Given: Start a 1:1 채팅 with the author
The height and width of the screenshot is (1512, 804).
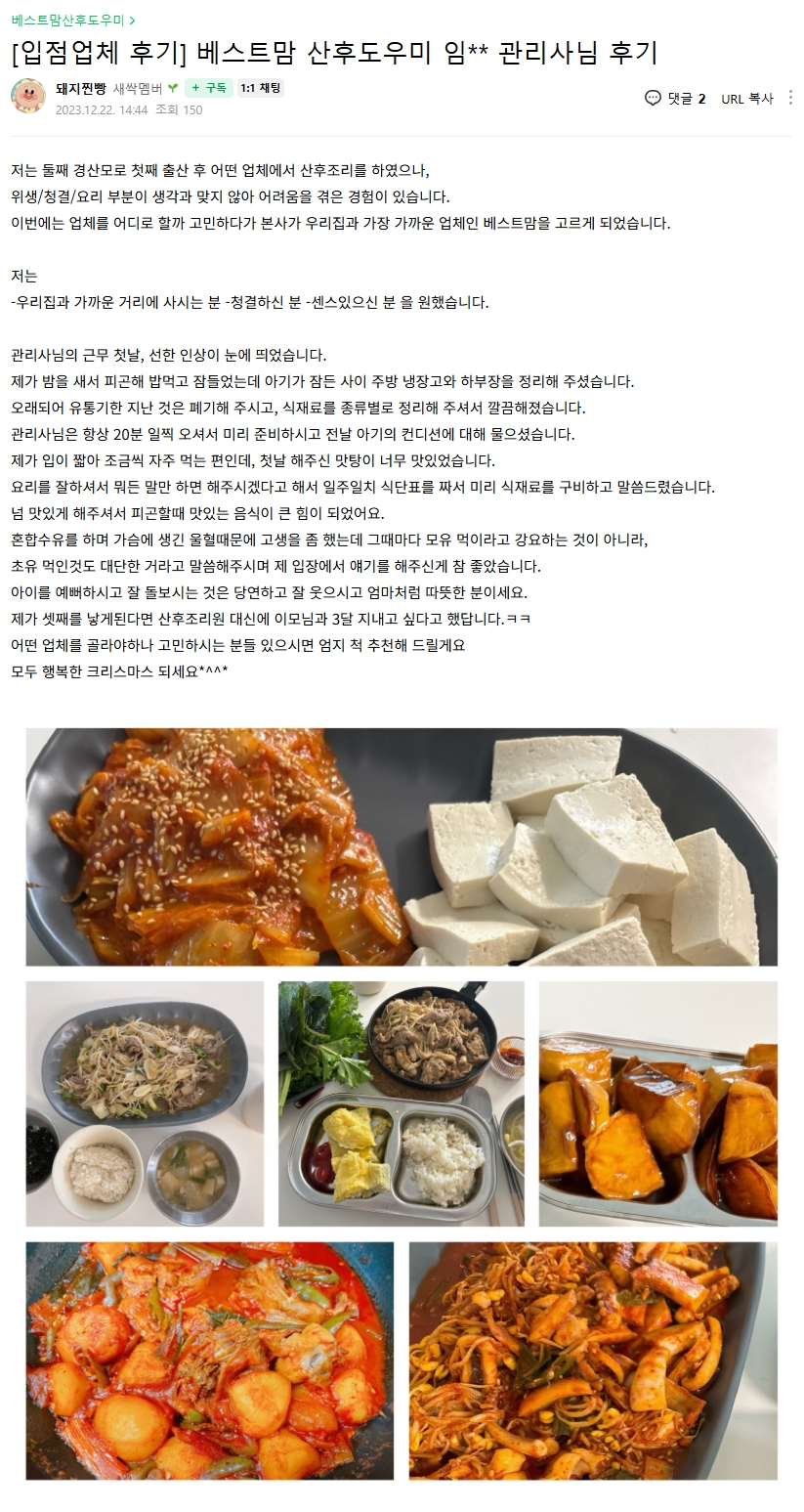Looking at the screenshot, I should (x=260, y=88).
